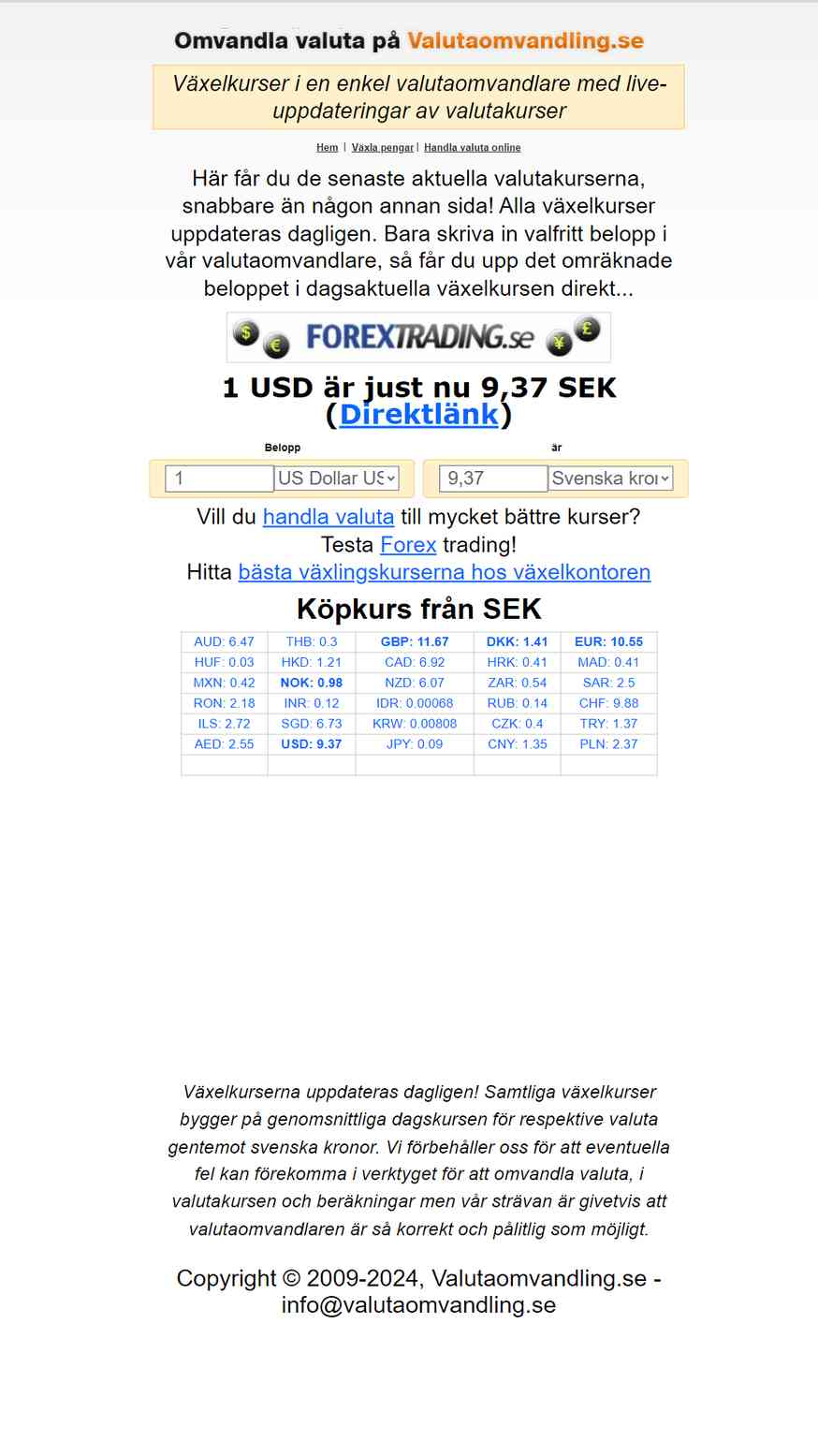Open the Hem link
This screenshot has width=818, height=1456.
pos(327,147)
